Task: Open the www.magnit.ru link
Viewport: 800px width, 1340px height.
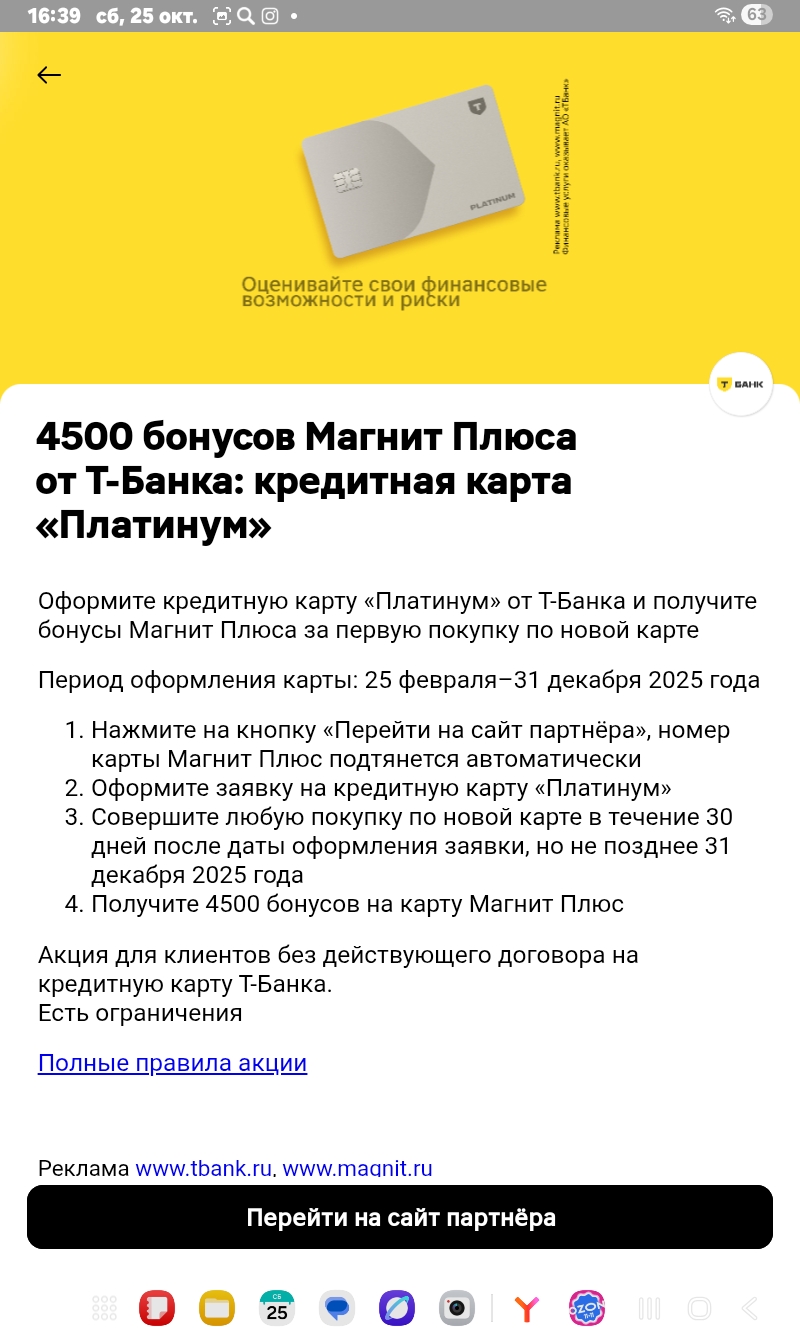Action: (x=357, y=1168)
